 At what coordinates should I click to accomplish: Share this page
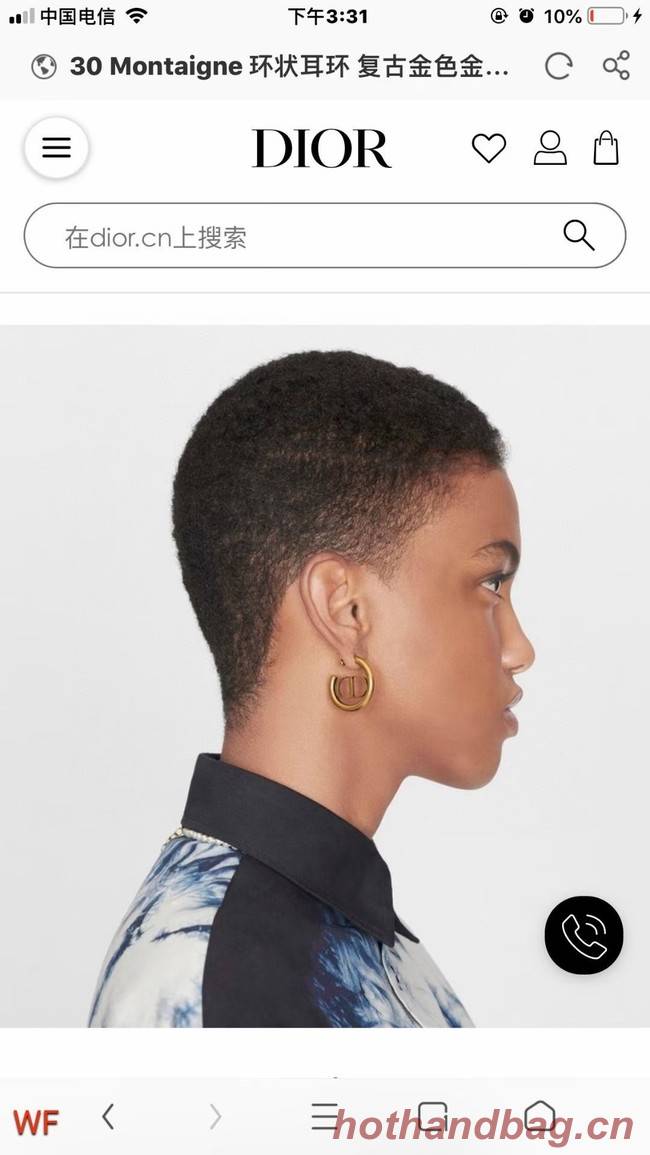click(616, 67)
